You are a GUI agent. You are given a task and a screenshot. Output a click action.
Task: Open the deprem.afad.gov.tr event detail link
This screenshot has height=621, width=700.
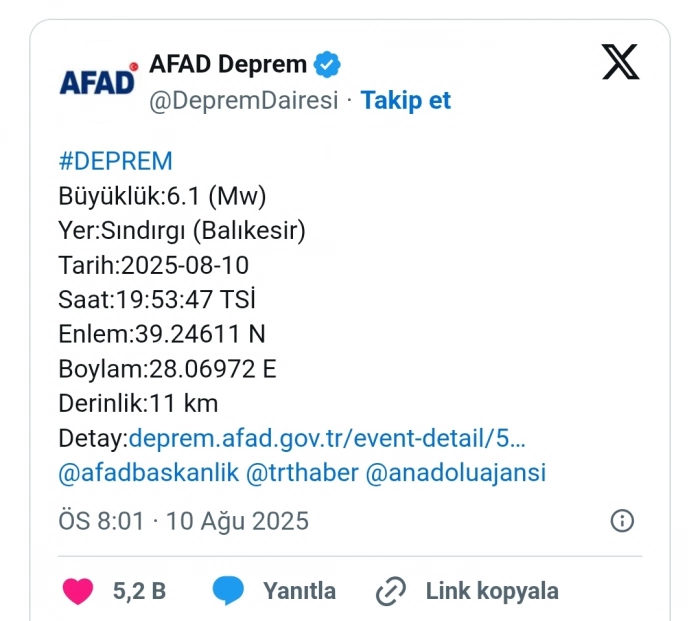click(x=327, y=438)
